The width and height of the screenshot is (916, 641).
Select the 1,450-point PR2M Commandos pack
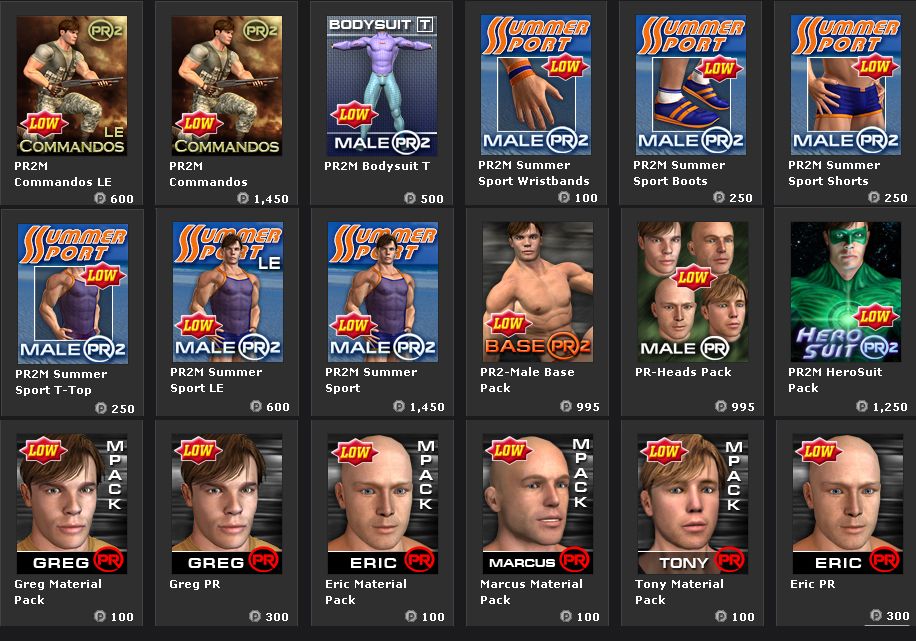pyautogui.click(x=226, y=86)
